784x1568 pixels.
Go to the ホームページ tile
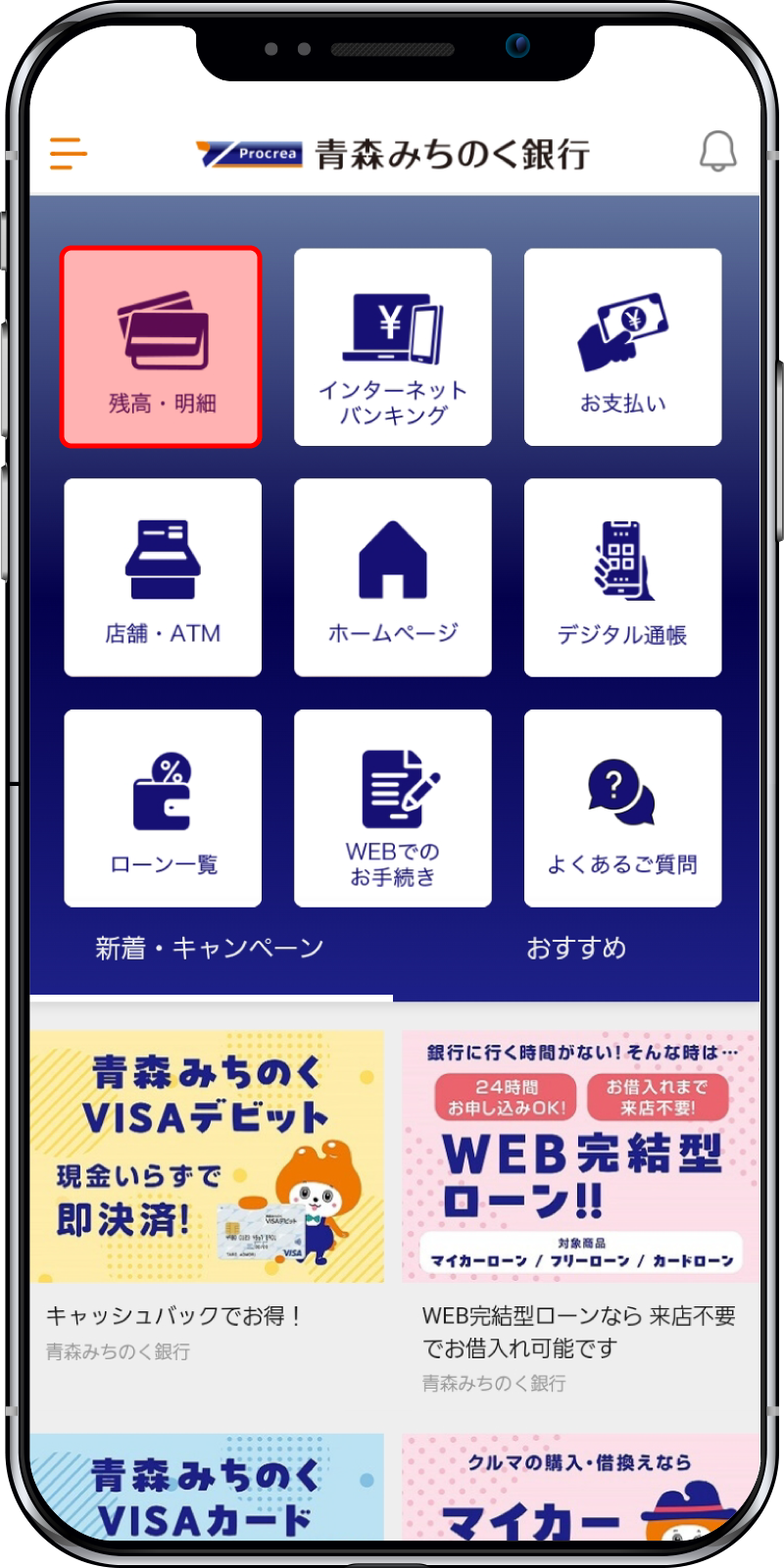(393, 577)
